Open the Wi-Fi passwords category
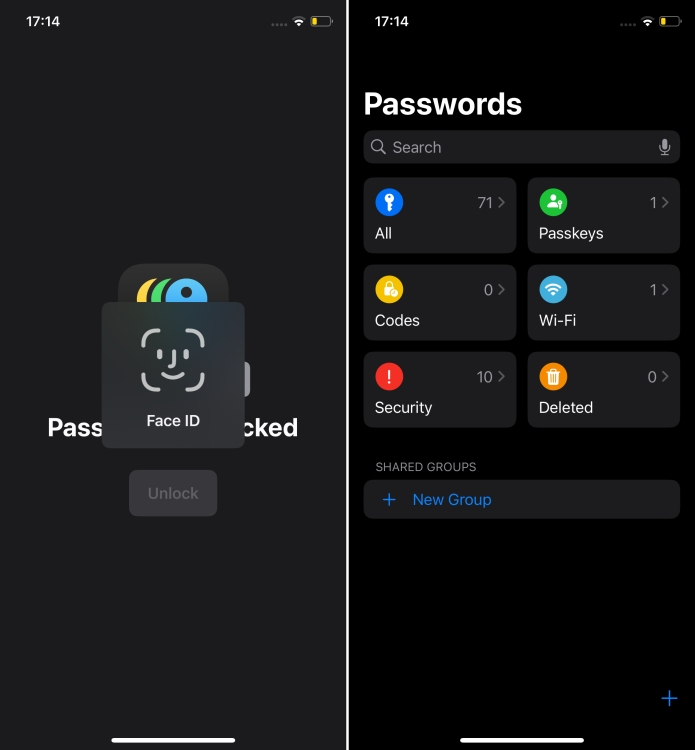Viewport: 695px width, 750px height. [603, 302]
